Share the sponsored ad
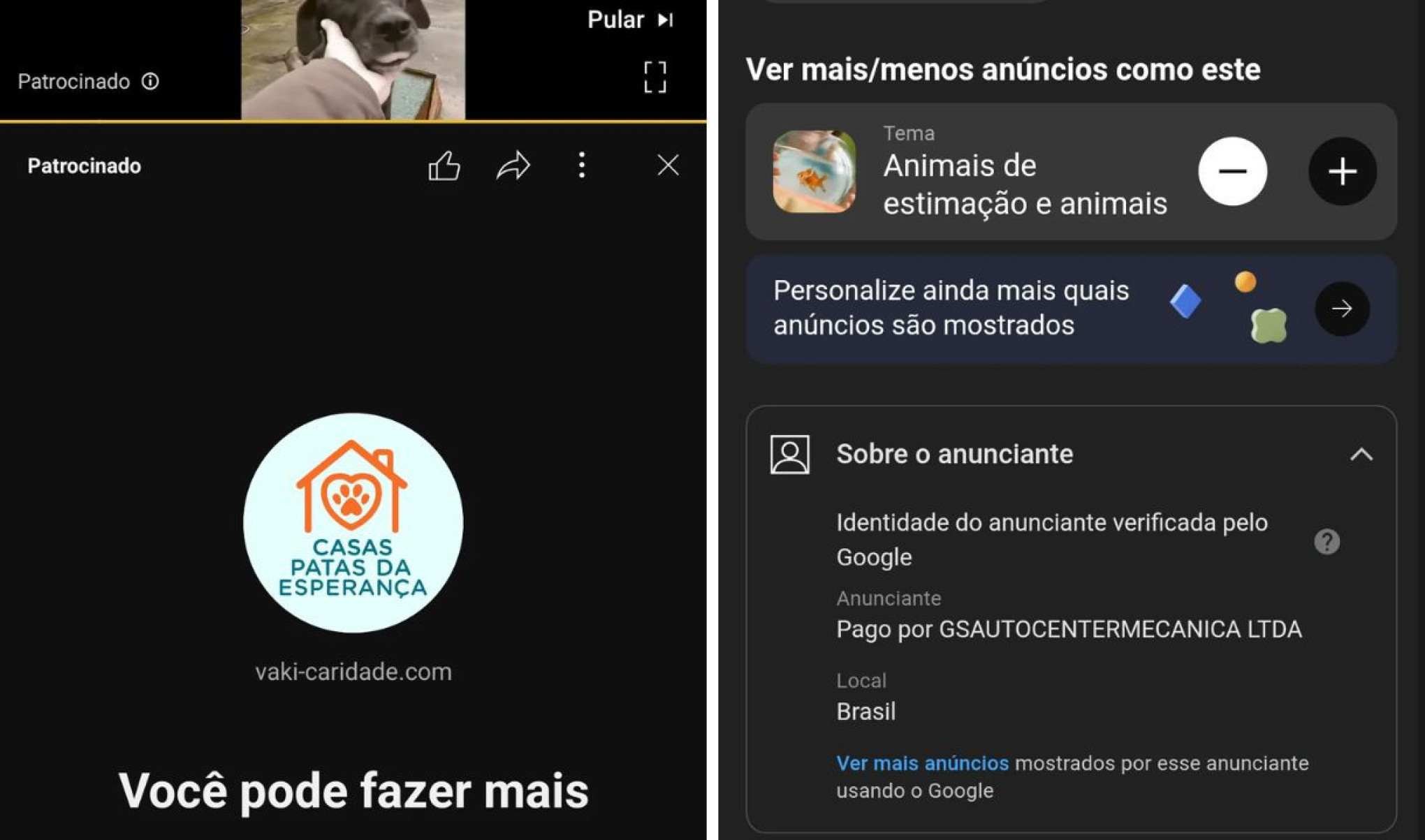Image resolution: width=1425 pixels, height=840 pixels. (x=513, y=166)
